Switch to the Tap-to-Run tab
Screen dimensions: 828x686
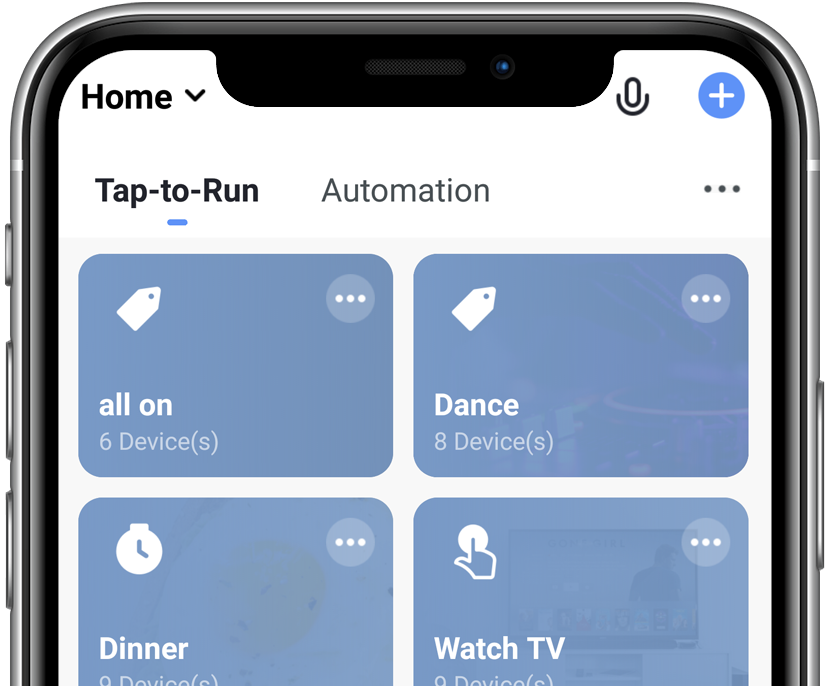(x=177, y=191)
